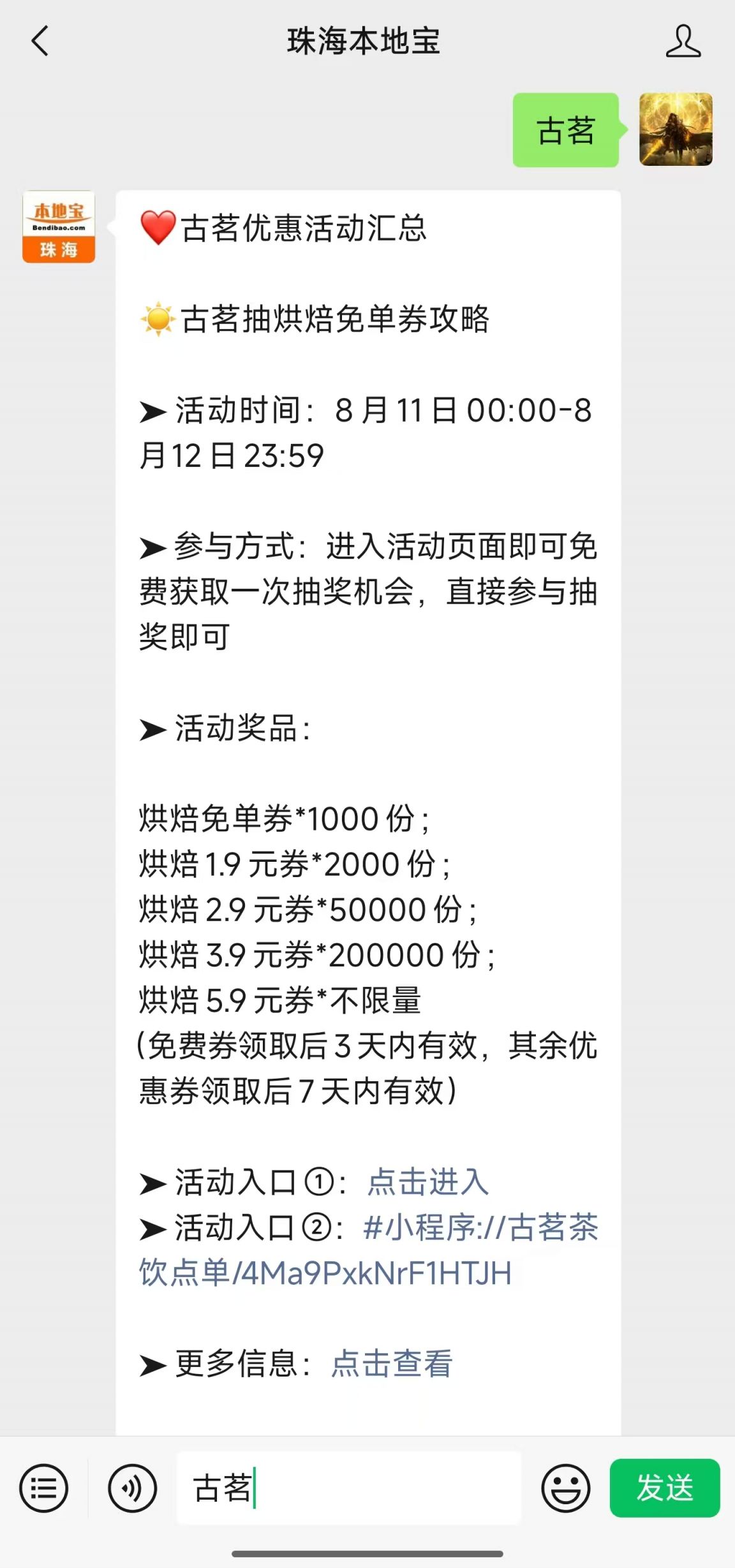Tap my own profile avatar
The image size is (735, 1568).
[x=676, y=129]
